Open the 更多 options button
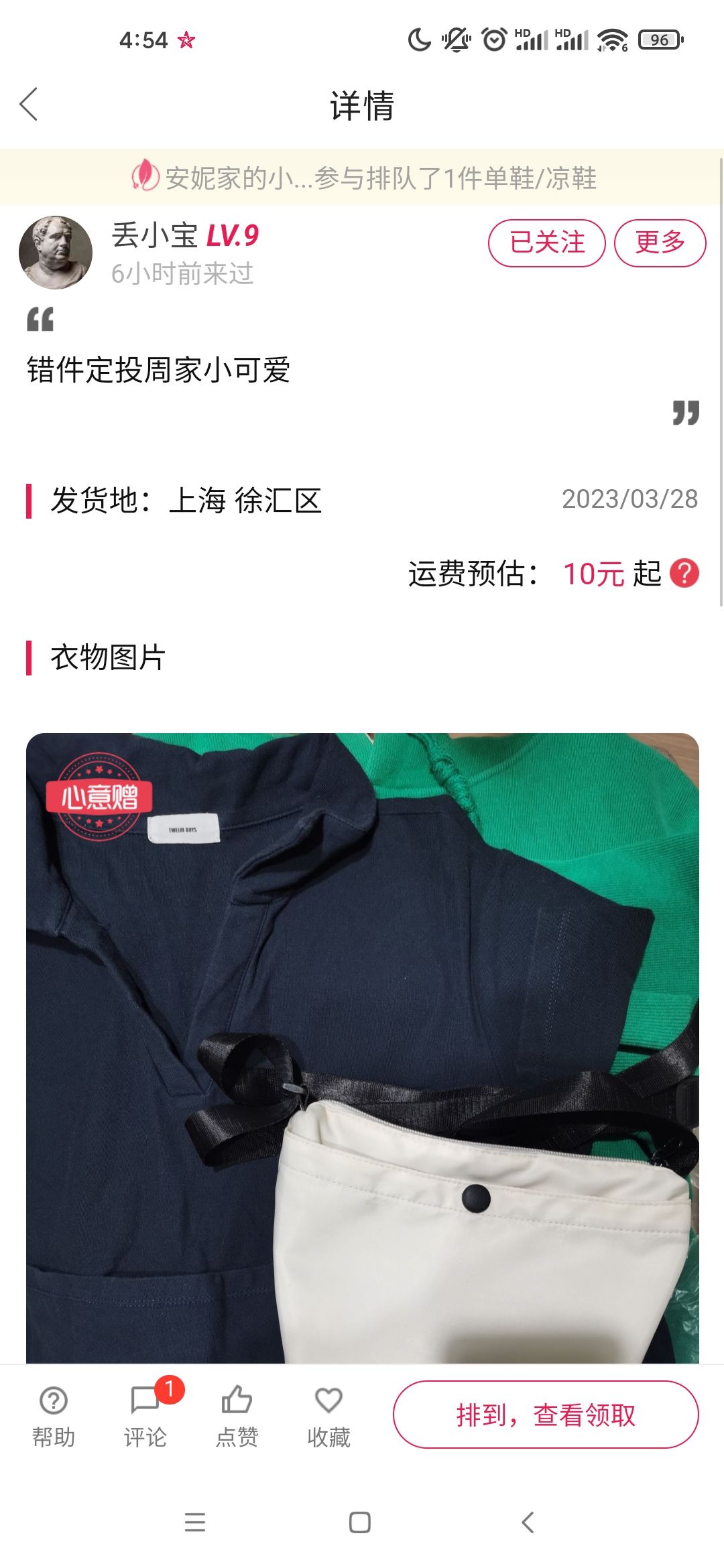724x1568 pixels. (660, 243)
